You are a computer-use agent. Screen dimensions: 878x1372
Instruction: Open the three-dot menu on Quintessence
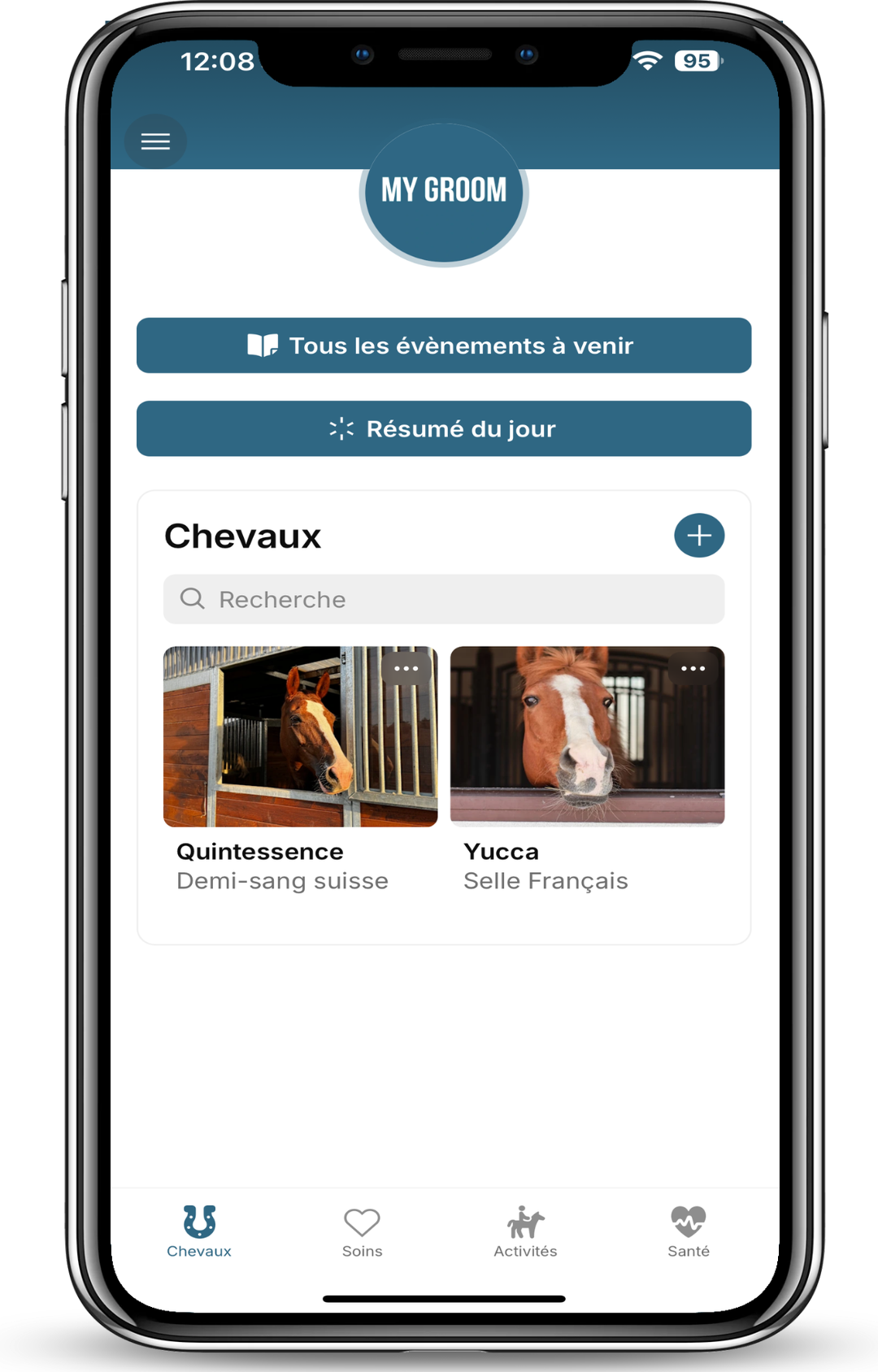pyautogui.click(x=406, y=668)
